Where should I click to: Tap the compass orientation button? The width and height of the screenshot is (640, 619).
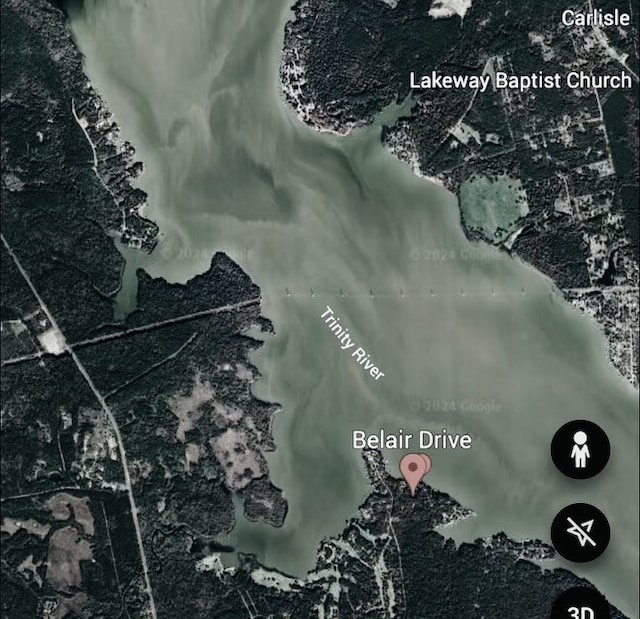pyautogui.click(x=580, y=532)
